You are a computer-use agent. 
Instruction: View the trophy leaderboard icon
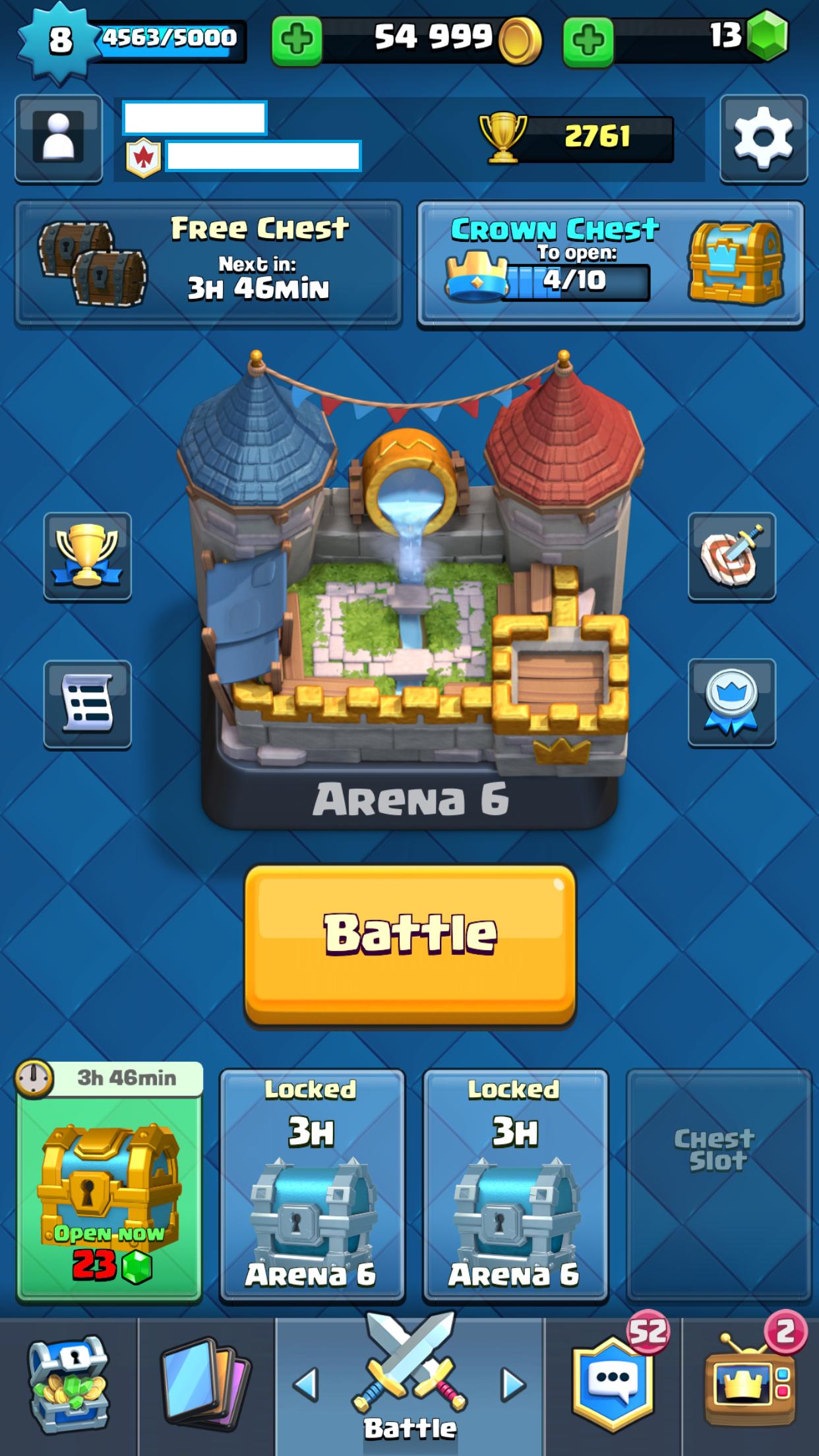coord(88,557)
